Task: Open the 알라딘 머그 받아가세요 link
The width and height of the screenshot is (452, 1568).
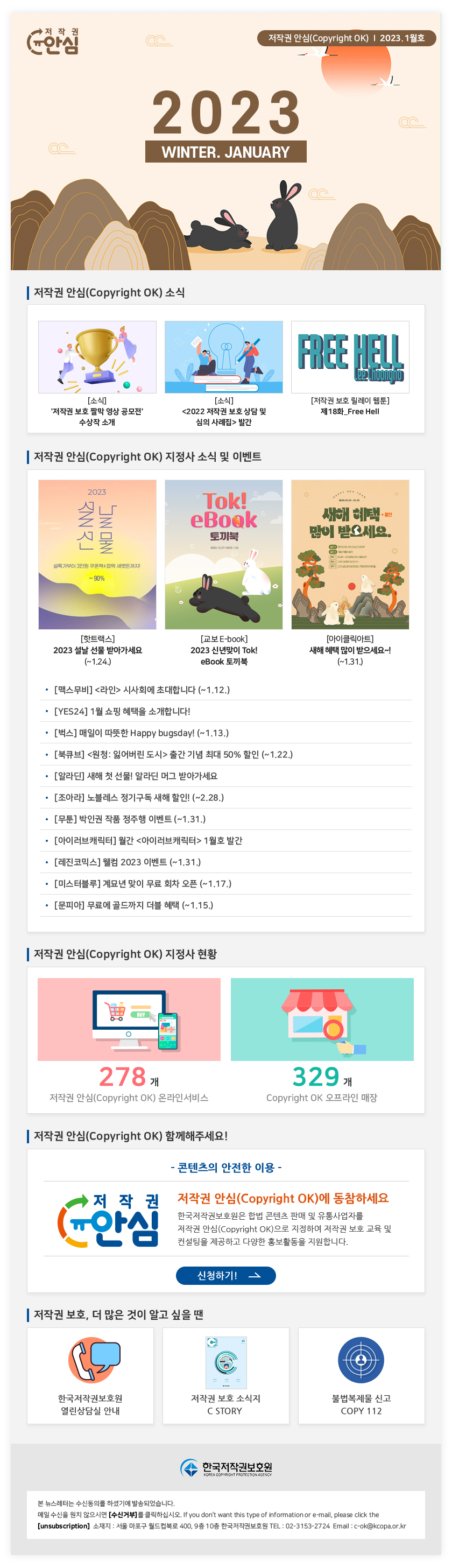Action: [x=136, y=776]
